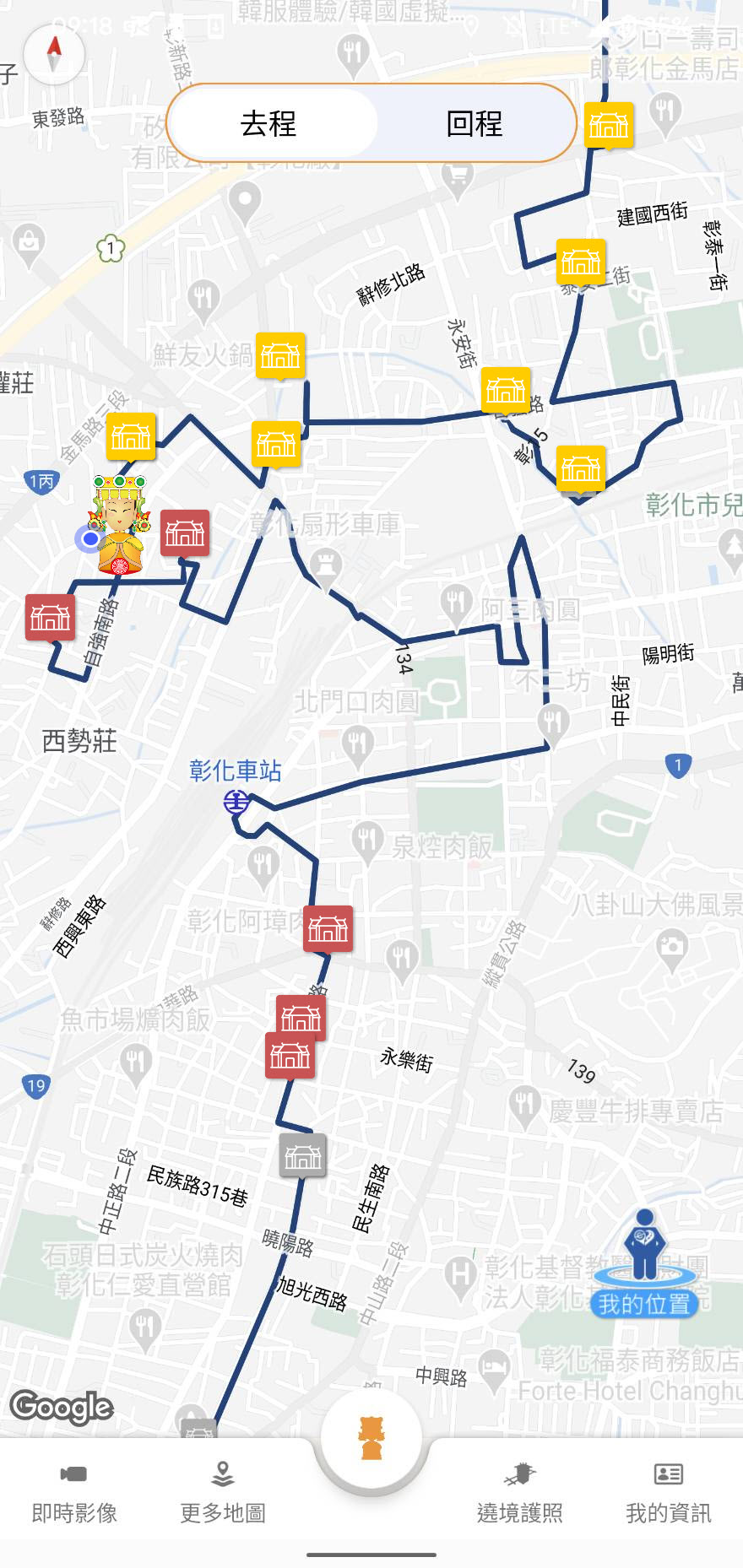Select the 去程 outbound route tab

[x=269, y=124]
